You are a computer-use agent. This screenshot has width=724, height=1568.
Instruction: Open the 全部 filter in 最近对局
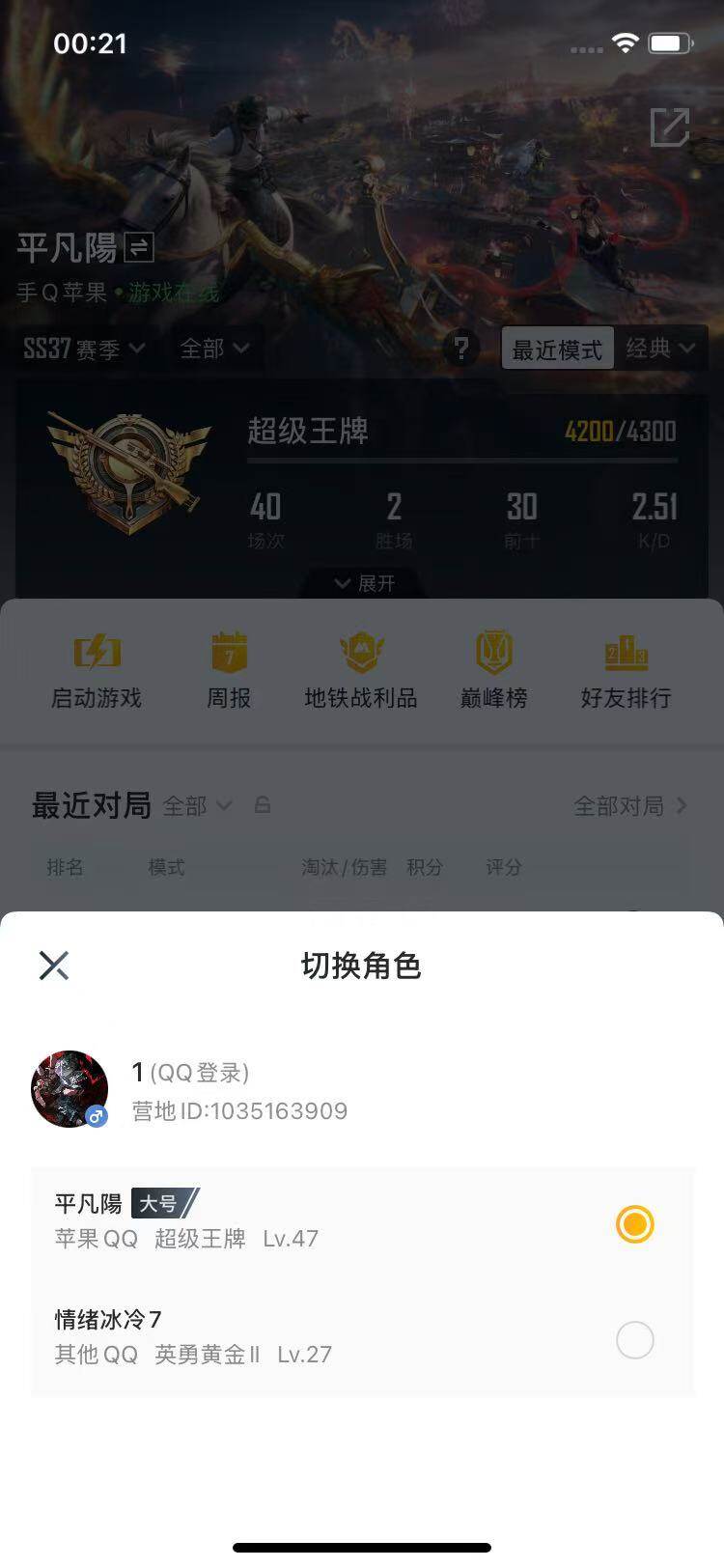[196, 806]
